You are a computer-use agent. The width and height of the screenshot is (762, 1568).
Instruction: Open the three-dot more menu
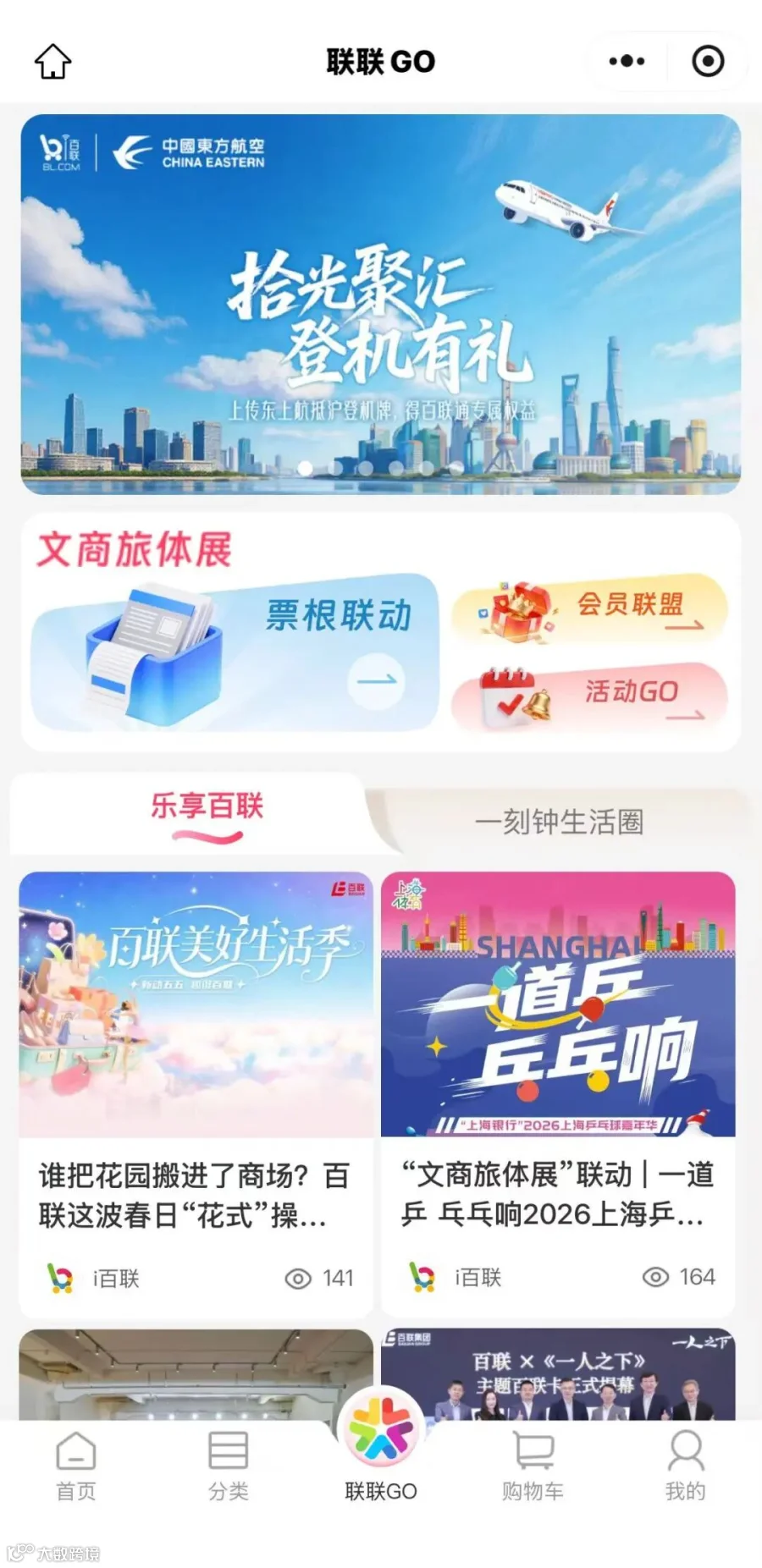pyautogui.click(x=627, y=61)
